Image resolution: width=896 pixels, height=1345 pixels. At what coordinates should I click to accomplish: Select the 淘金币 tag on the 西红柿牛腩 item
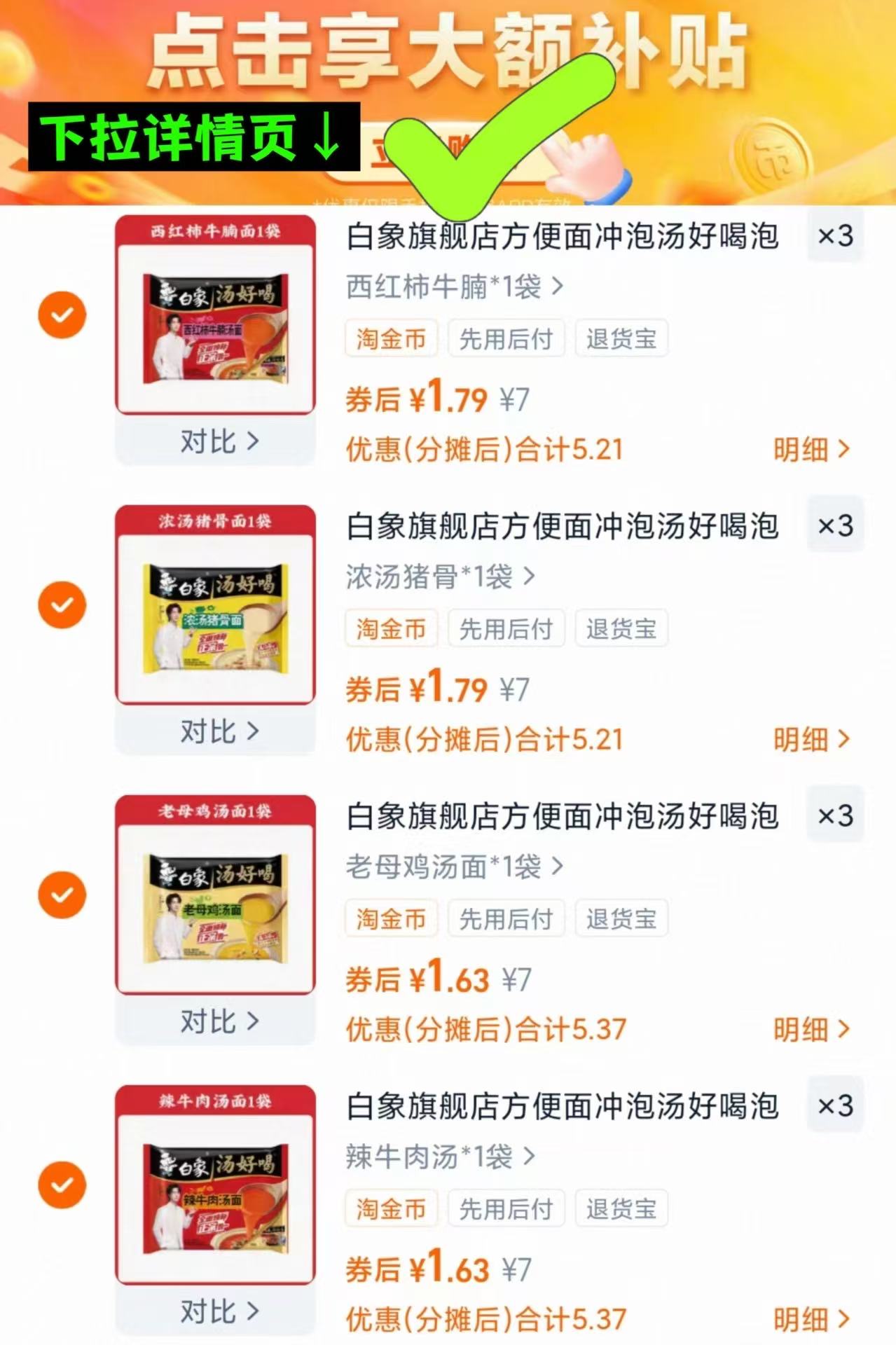pyautogui.click(x=391, y=338)
